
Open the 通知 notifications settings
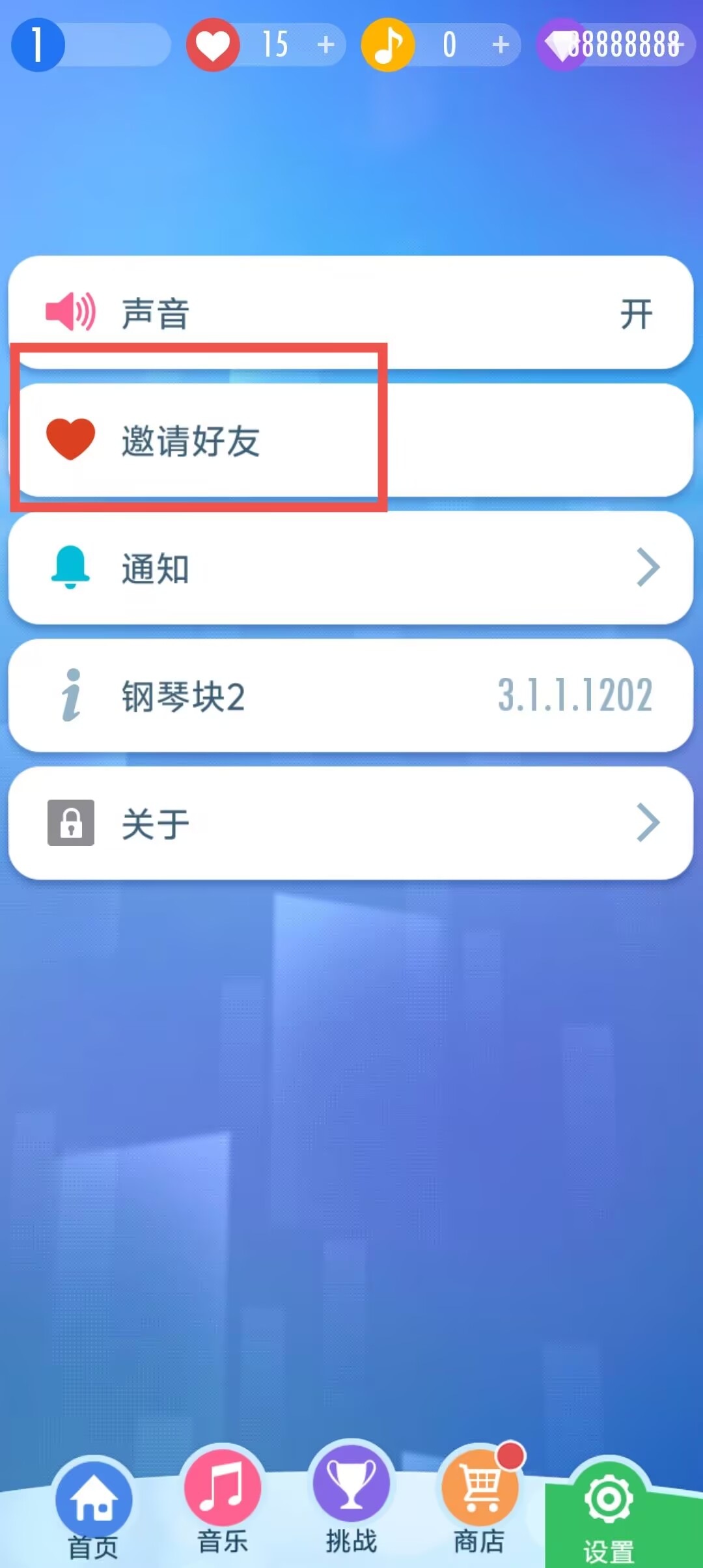(350, 568)
